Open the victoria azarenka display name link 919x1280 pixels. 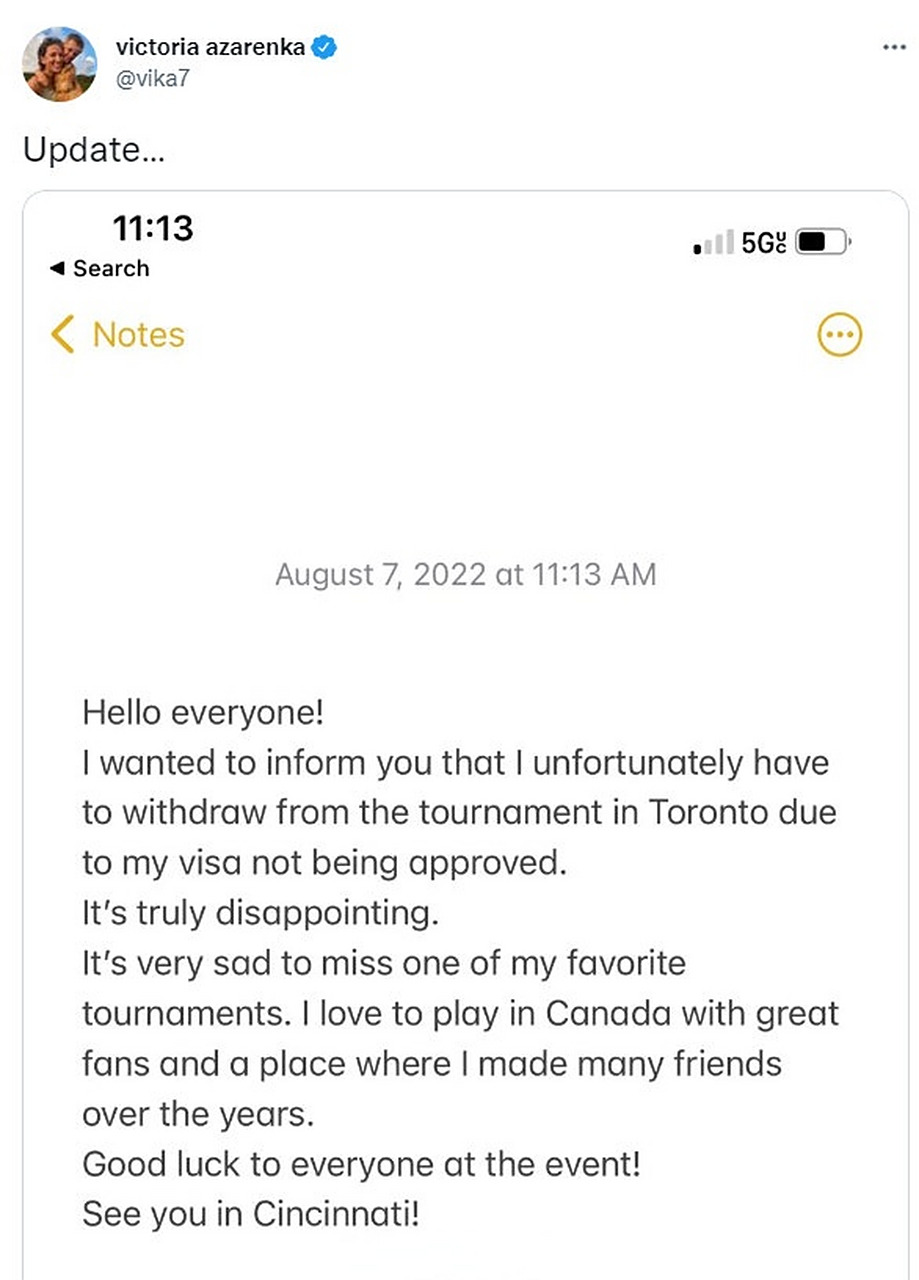pyautogui.click(x=210, y=46)
